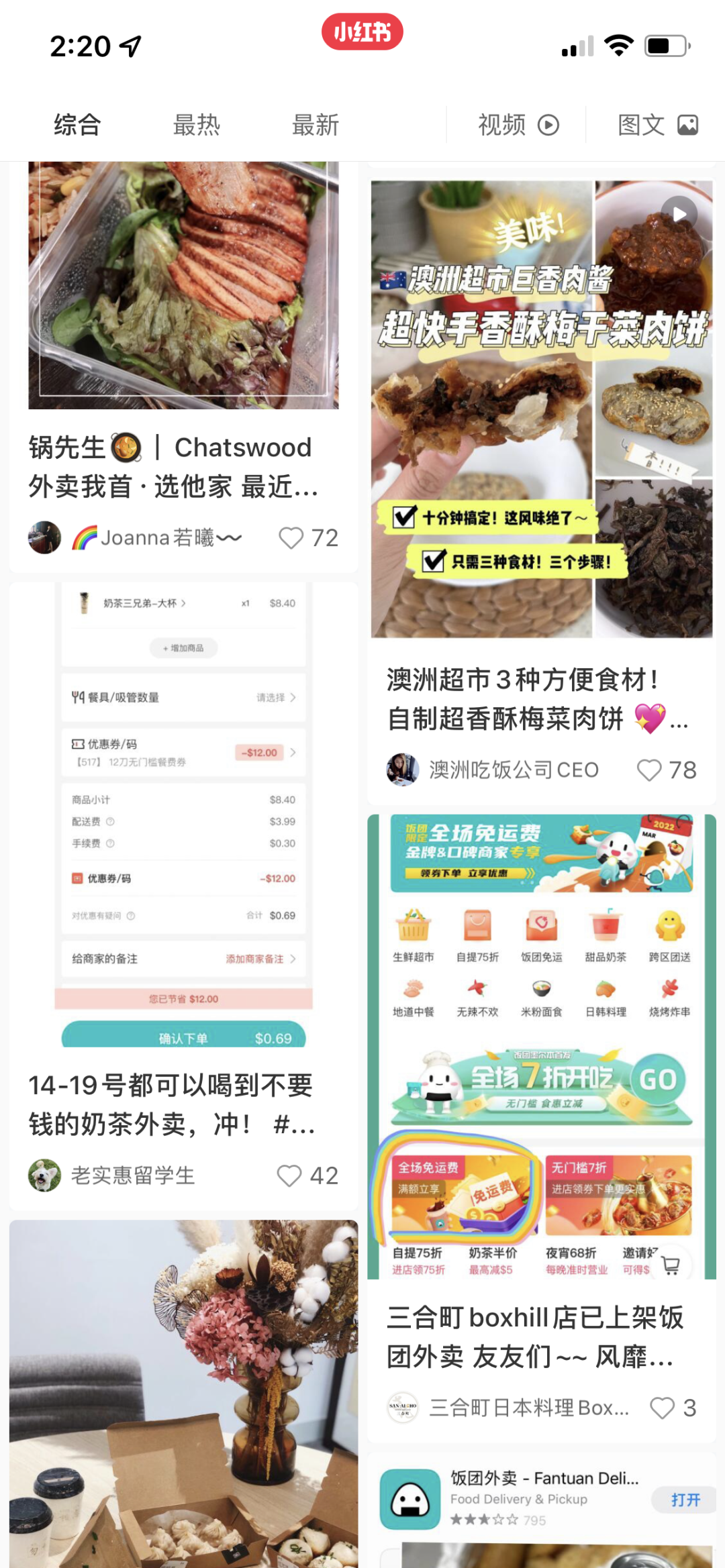Open the dried flowers and dumplings post
Screen dimensions: 725x1568
coord(183,1396)
